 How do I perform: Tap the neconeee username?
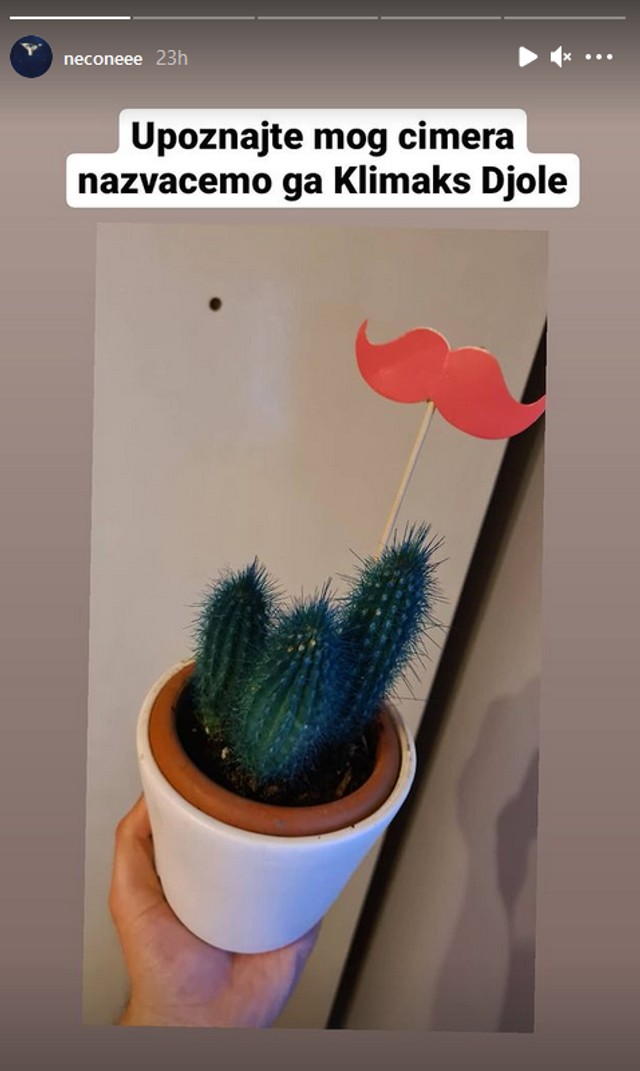pyautogui.click(x=104, y=58)
